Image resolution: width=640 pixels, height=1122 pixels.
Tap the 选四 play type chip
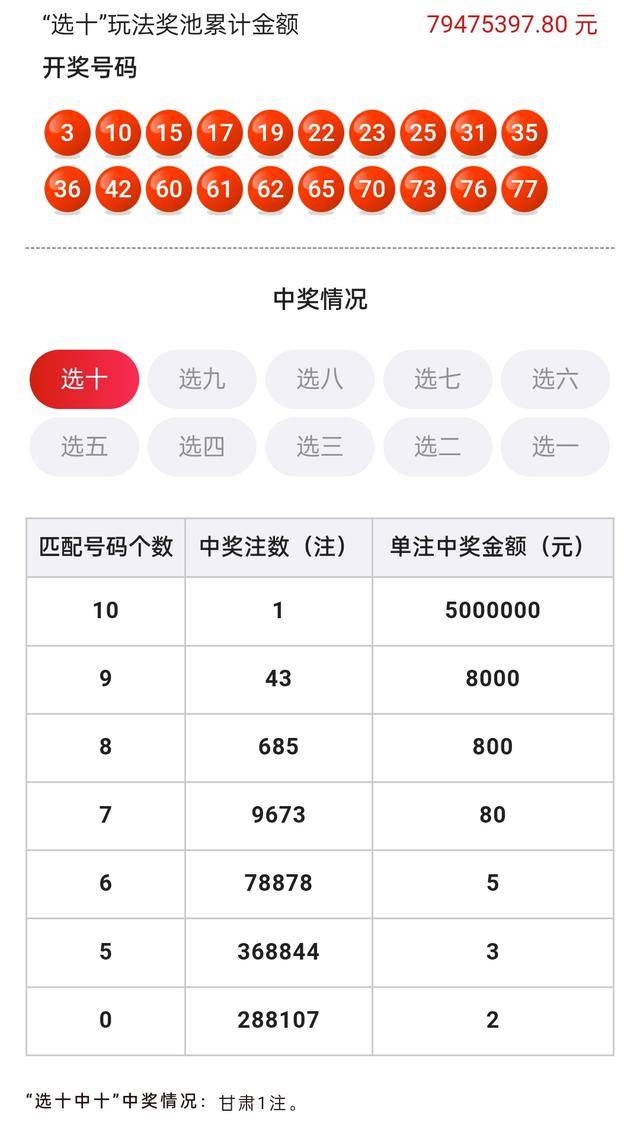[x=202, y=446]
